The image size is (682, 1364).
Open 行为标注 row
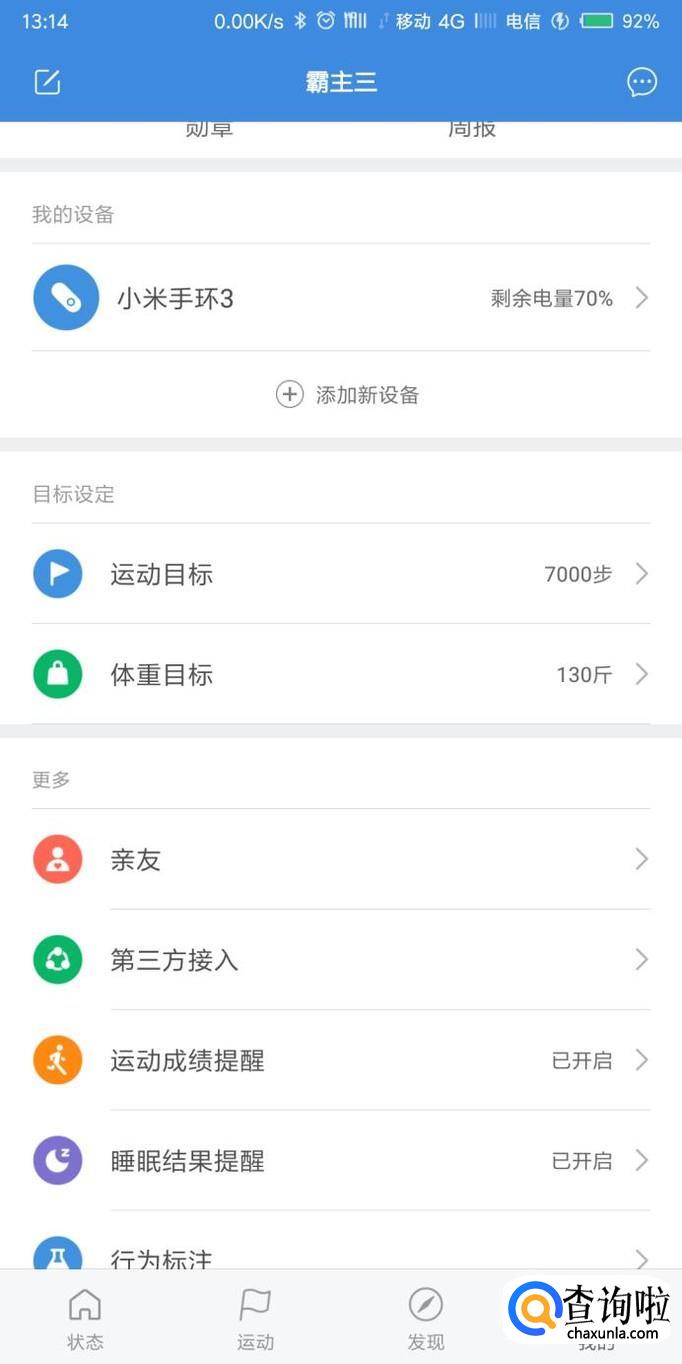341,1255
